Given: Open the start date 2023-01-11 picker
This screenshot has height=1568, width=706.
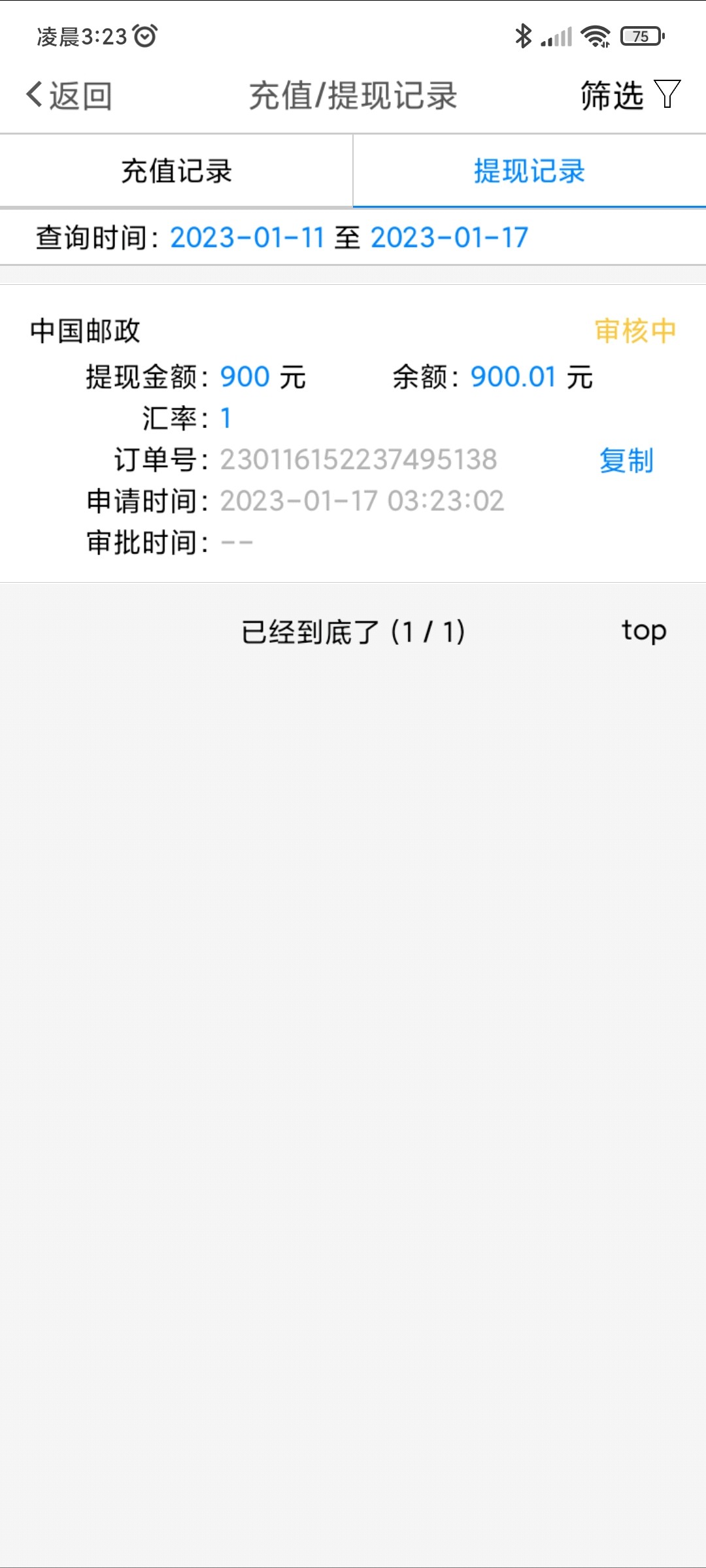Looking at the screenshot, I should pyautogui.click(x=247, y=237).
